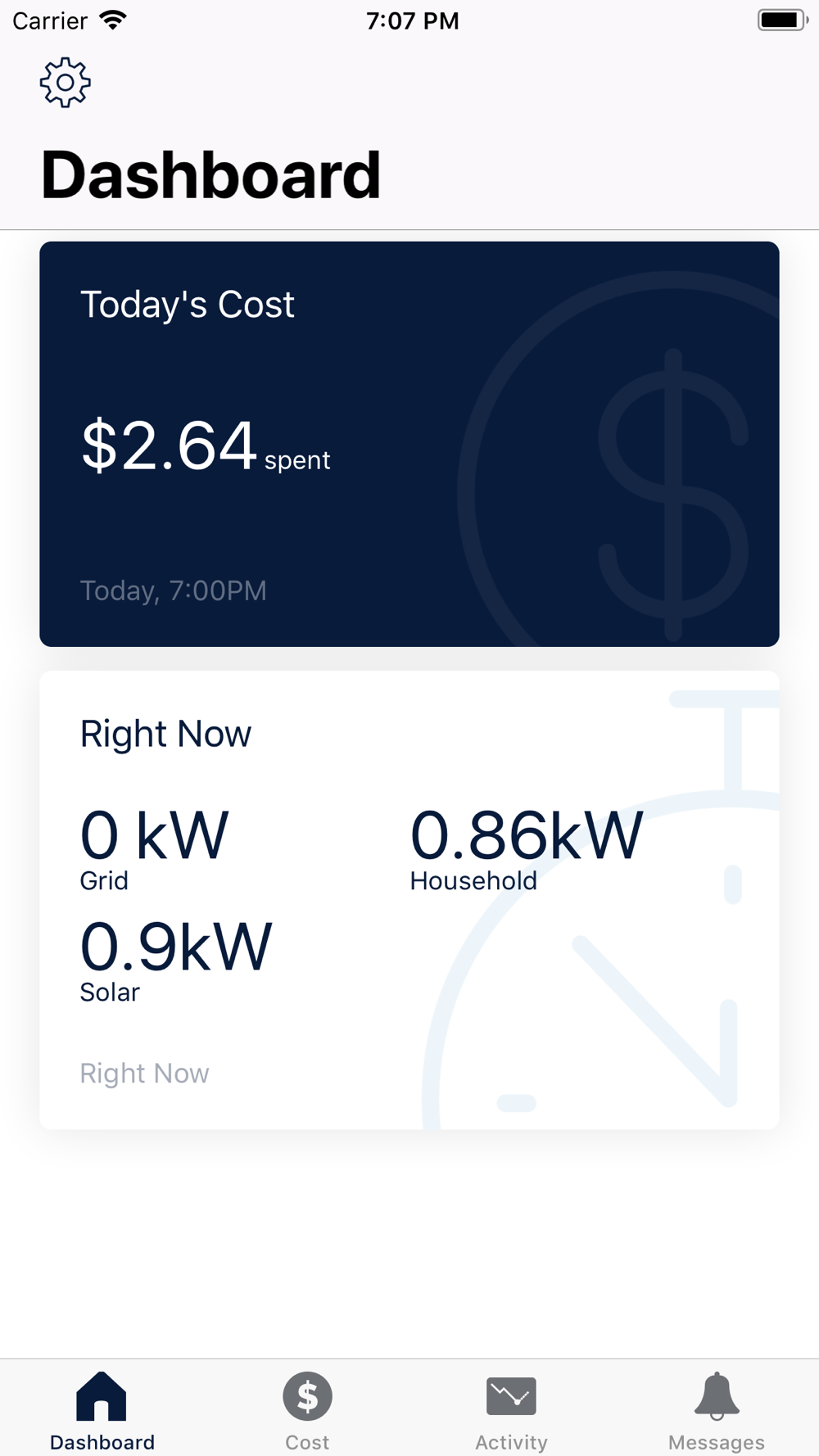Open the settings gear icon
The width and height of the screenshot is (819, 1456).
pyautogui.click(x=66, y=83)
